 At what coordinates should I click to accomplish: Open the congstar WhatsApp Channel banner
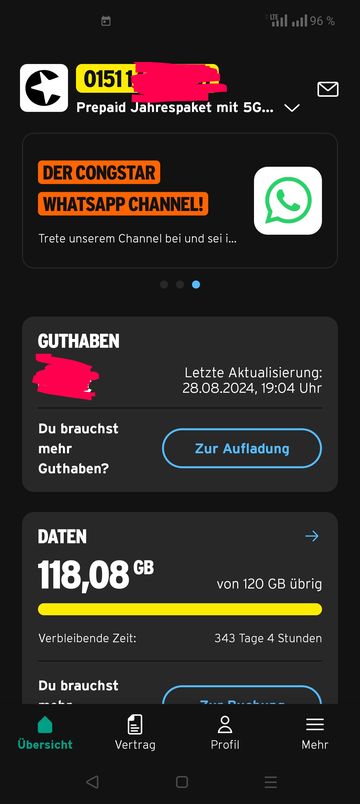point(180,200)
